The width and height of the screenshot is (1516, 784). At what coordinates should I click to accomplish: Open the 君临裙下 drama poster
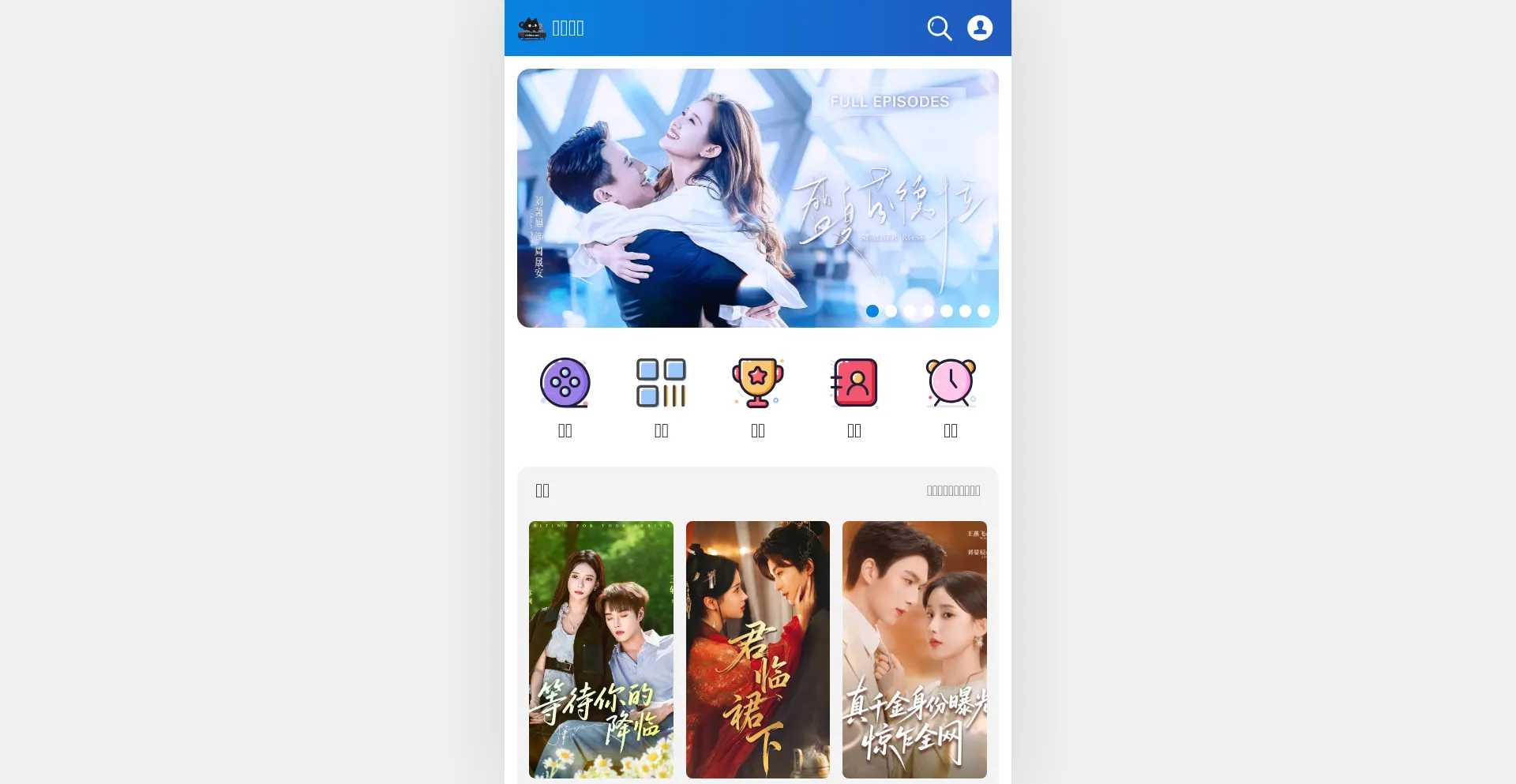[x=757, y=649]
